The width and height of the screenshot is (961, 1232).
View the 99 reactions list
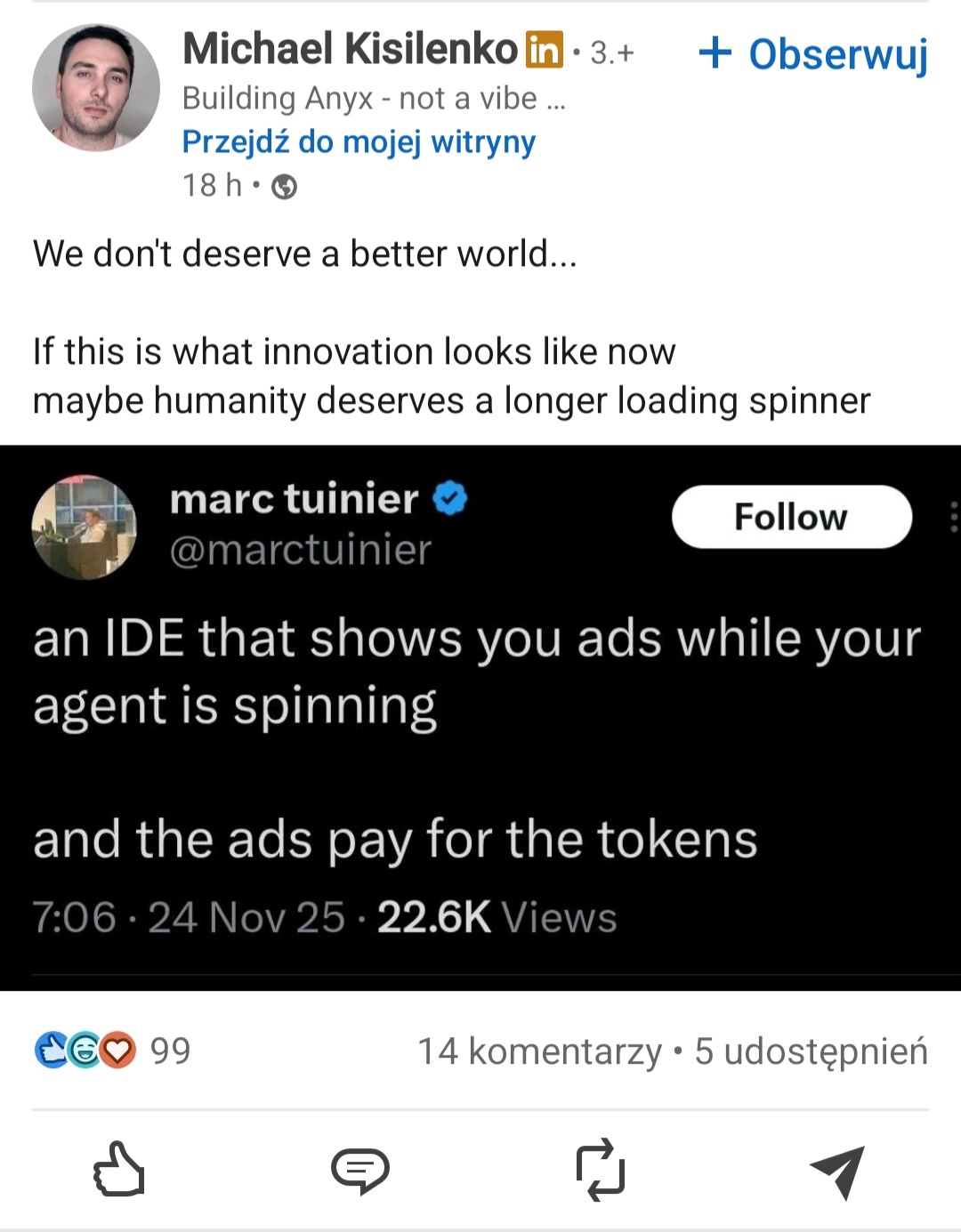pos(113,1051)
